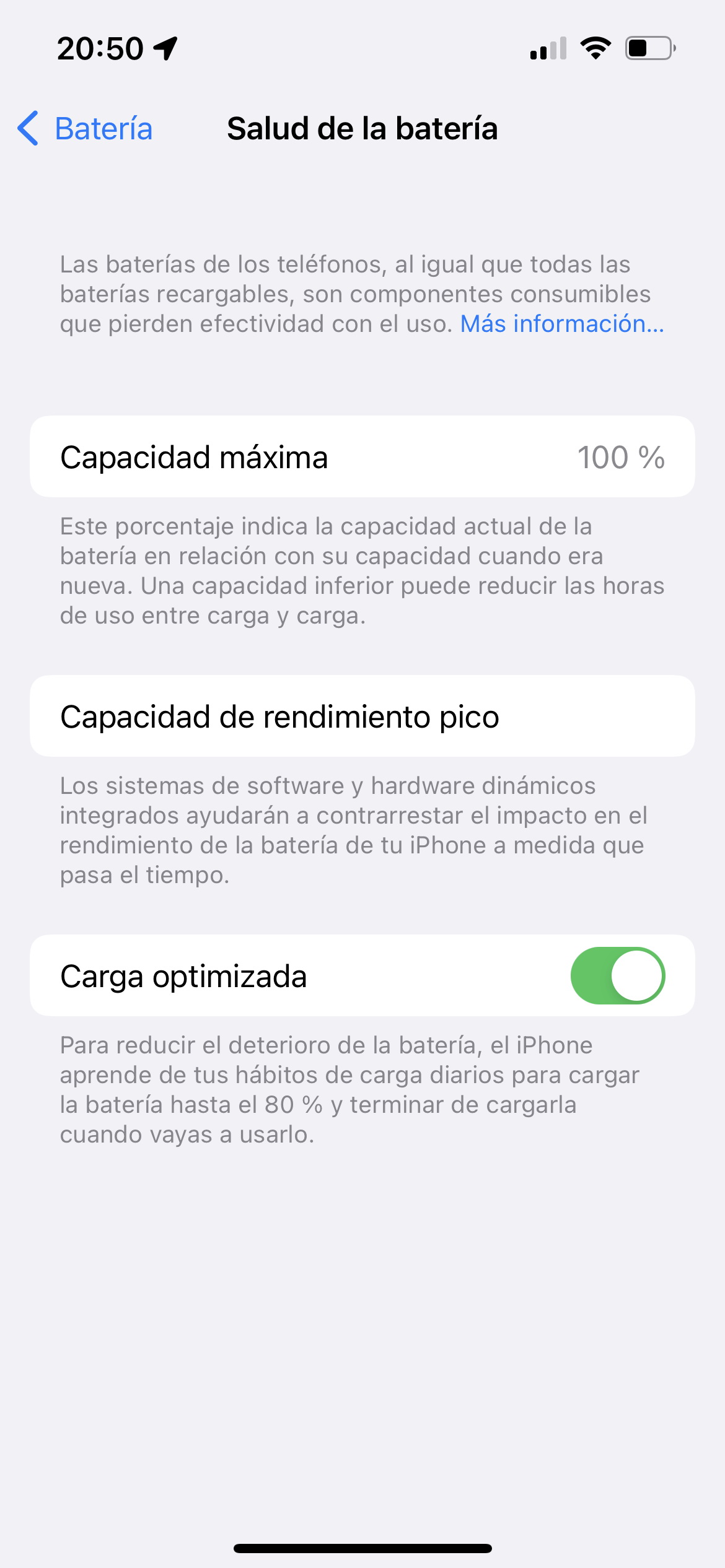
Task: Open the Más información link
Action: 562,324
